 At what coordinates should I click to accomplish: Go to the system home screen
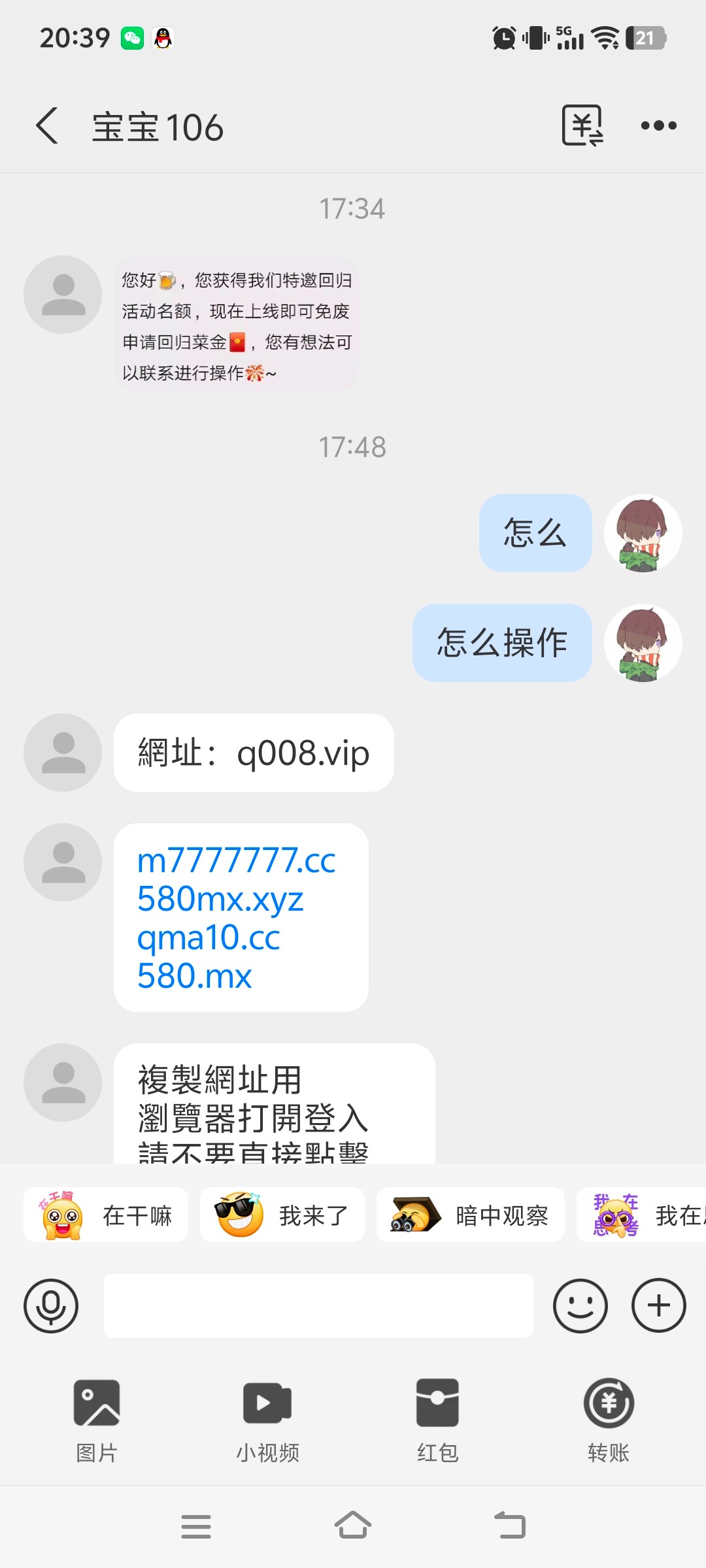[353, 1526]
